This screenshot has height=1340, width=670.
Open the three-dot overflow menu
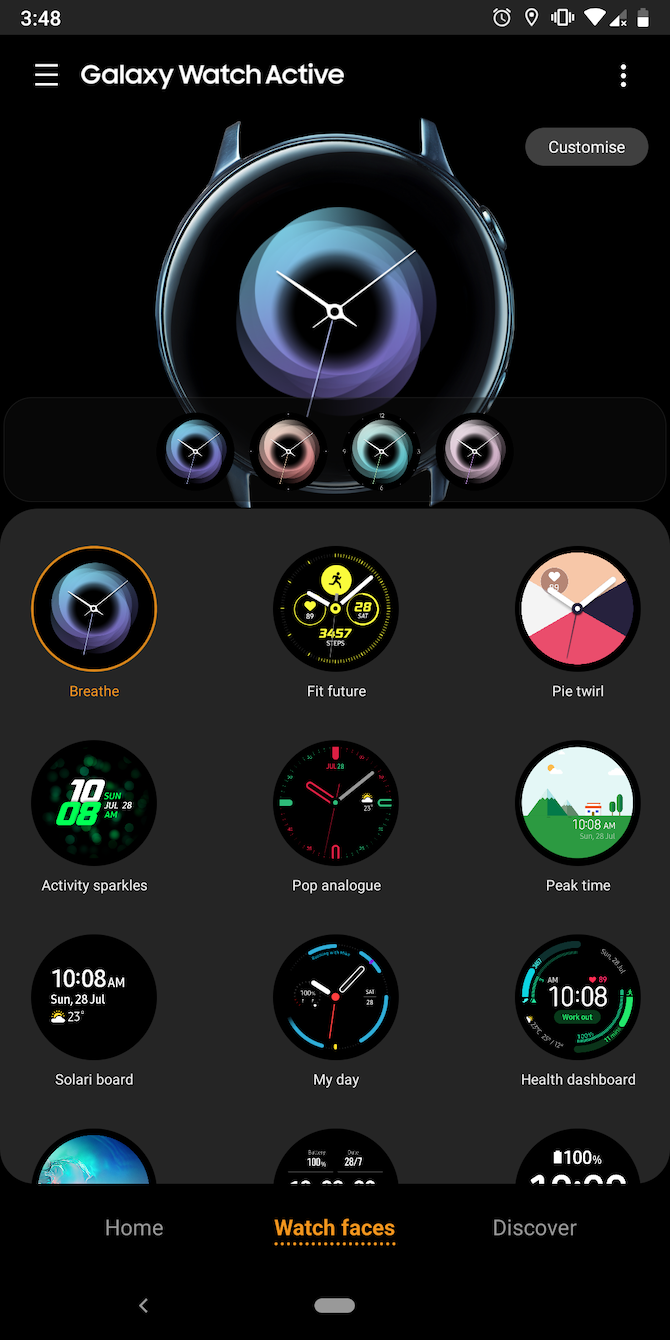coord(623,75)
